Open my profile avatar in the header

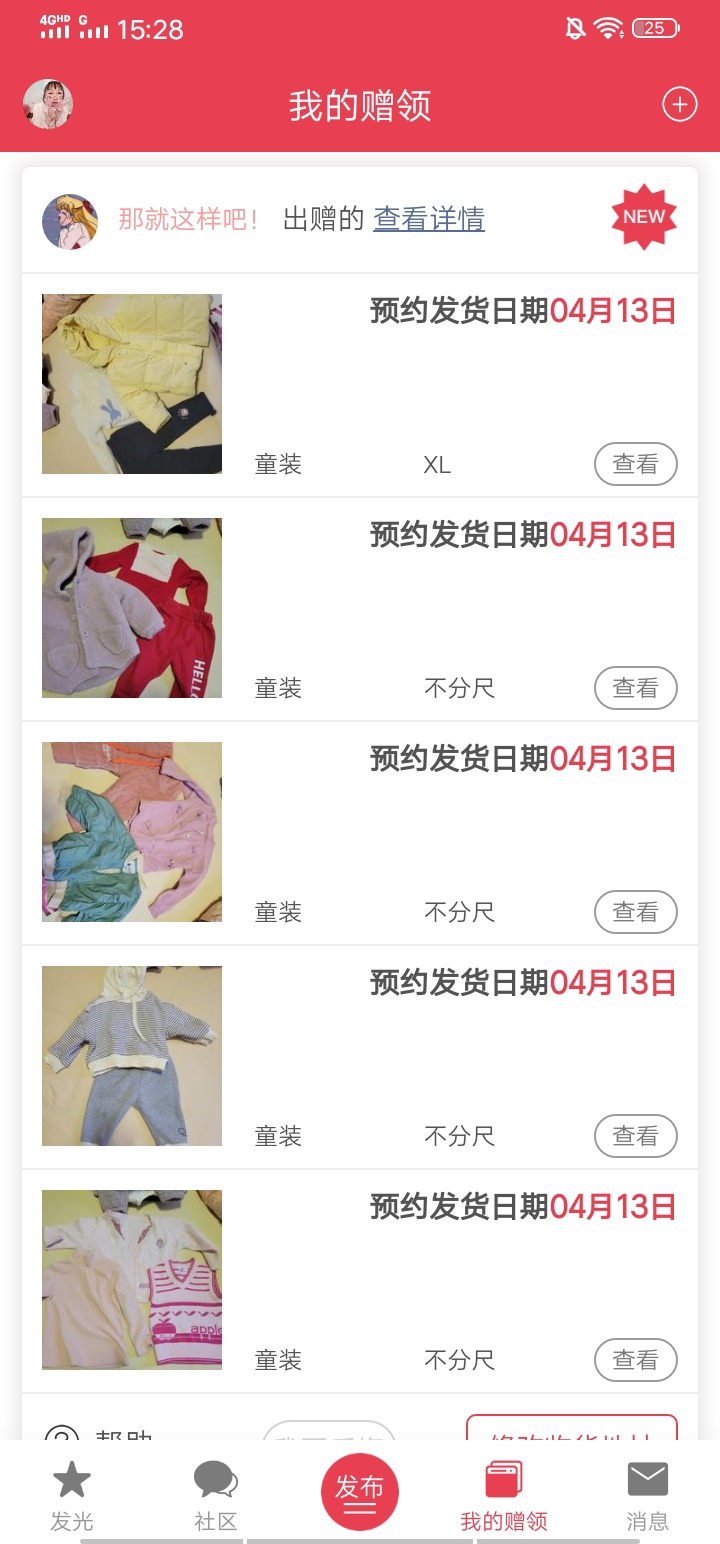[x=48, y=104]
